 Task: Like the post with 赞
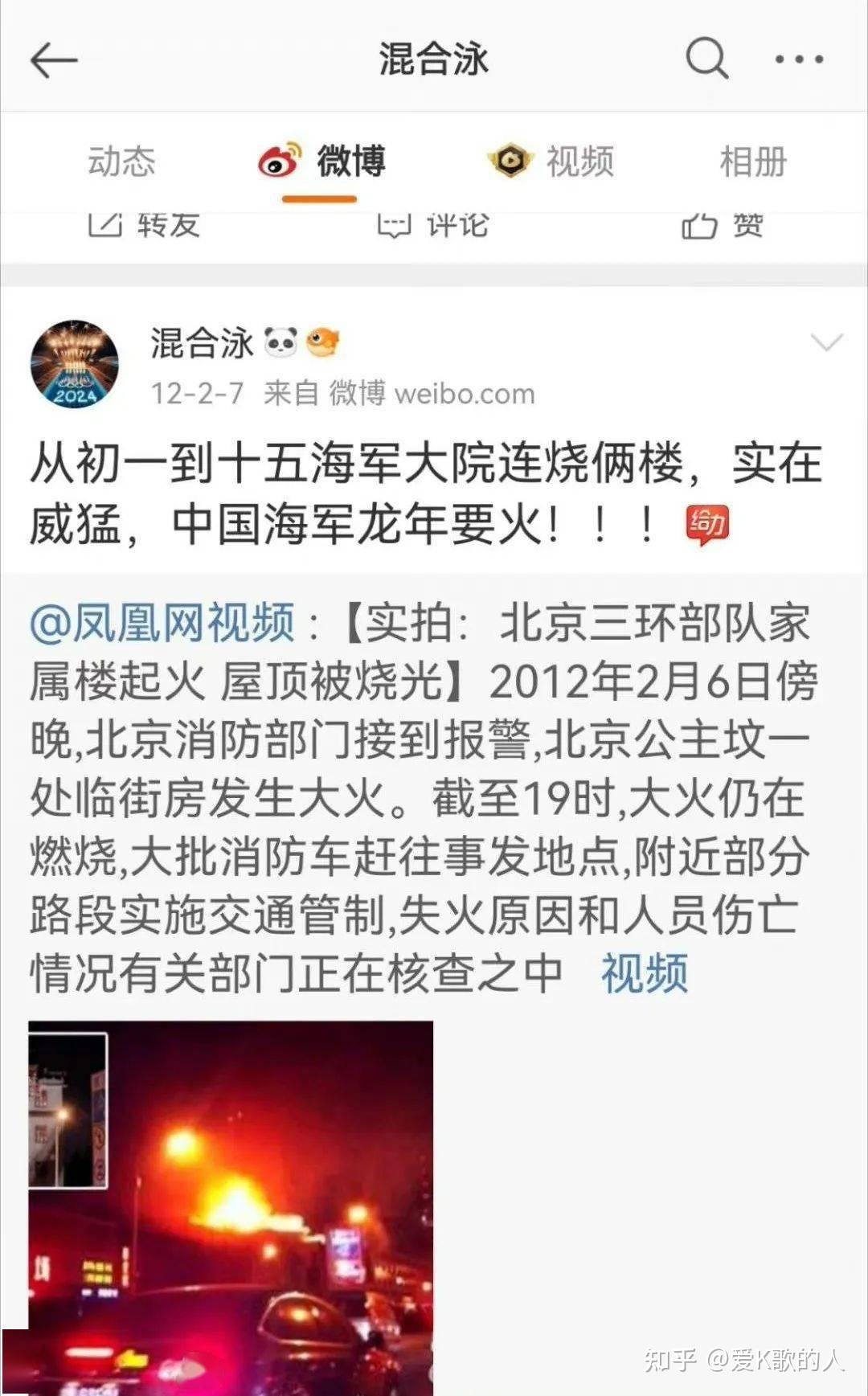[723, 226]
